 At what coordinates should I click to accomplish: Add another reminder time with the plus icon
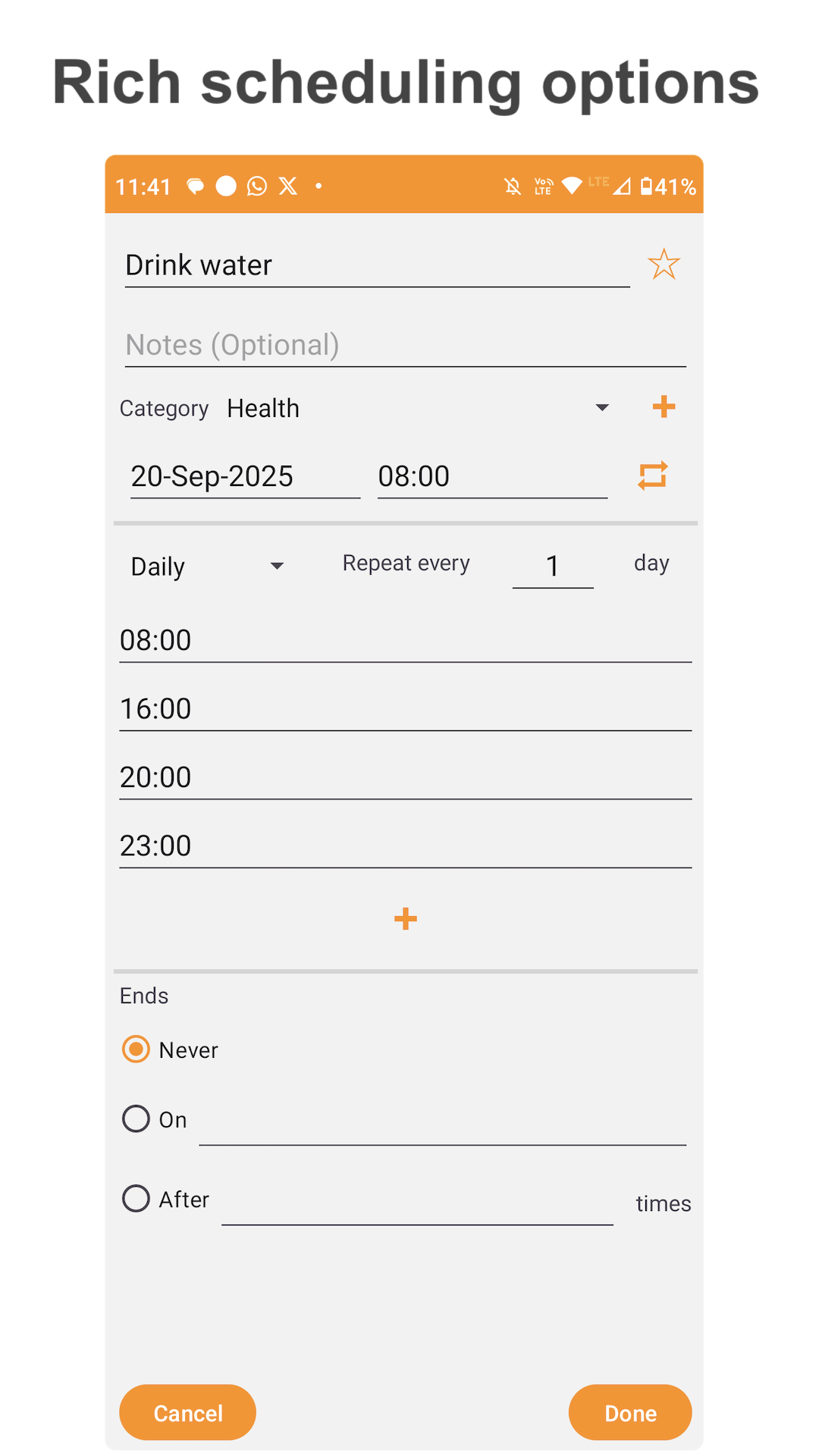[x=405, y=919]
